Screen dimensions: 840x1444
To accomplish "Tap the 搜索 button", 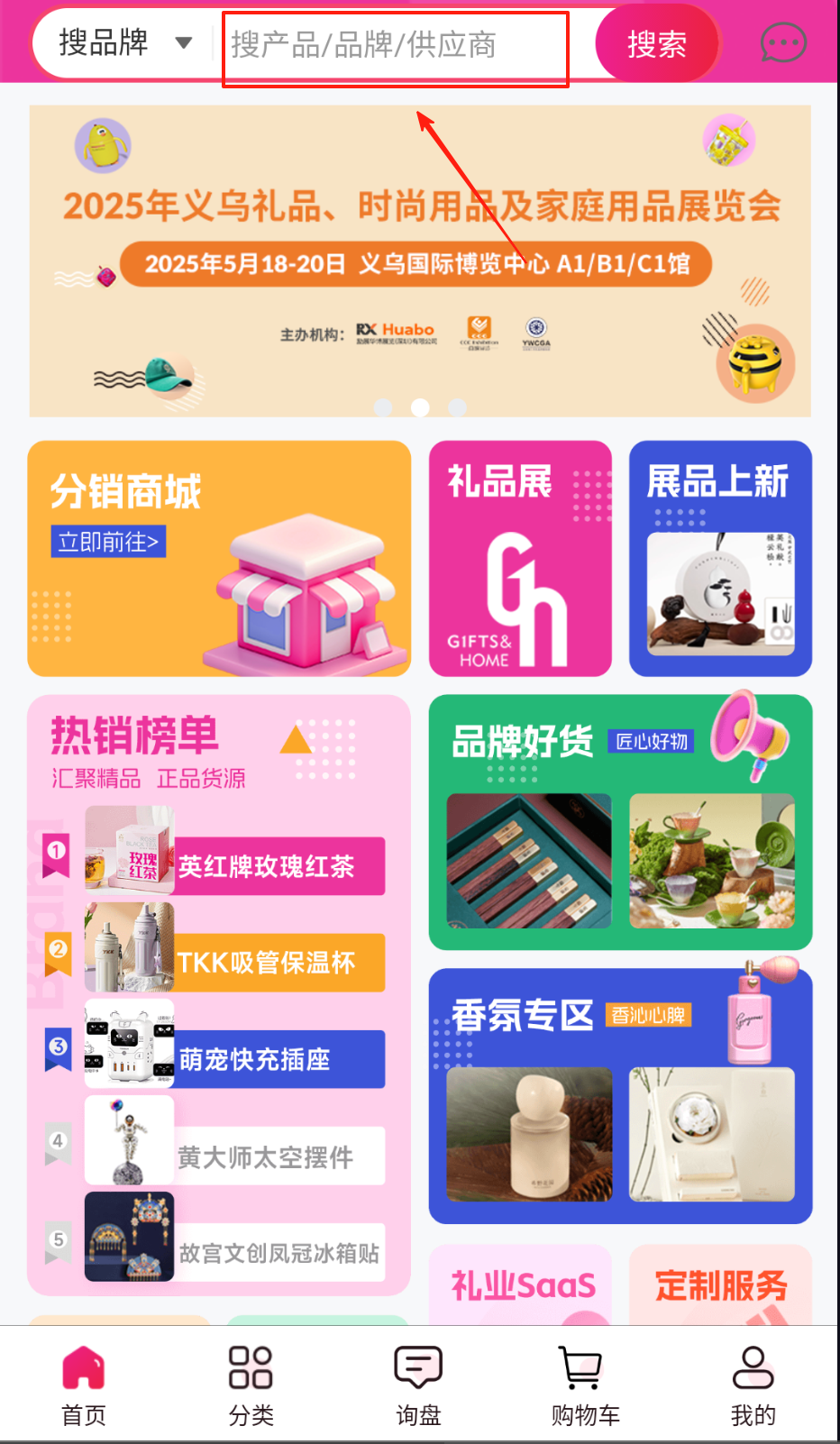I will point(656,44).
